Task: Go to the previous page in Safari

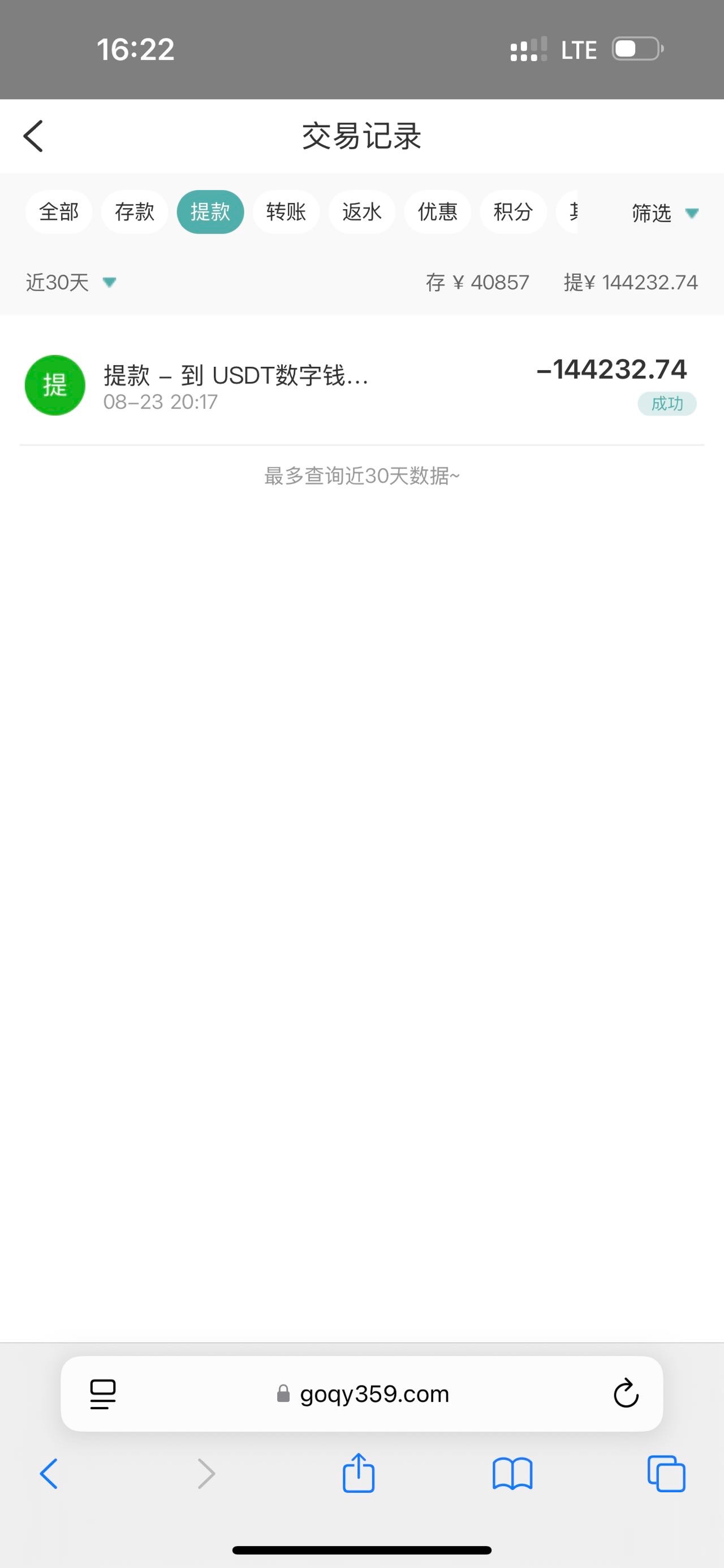Action: tap(49, 1474)
